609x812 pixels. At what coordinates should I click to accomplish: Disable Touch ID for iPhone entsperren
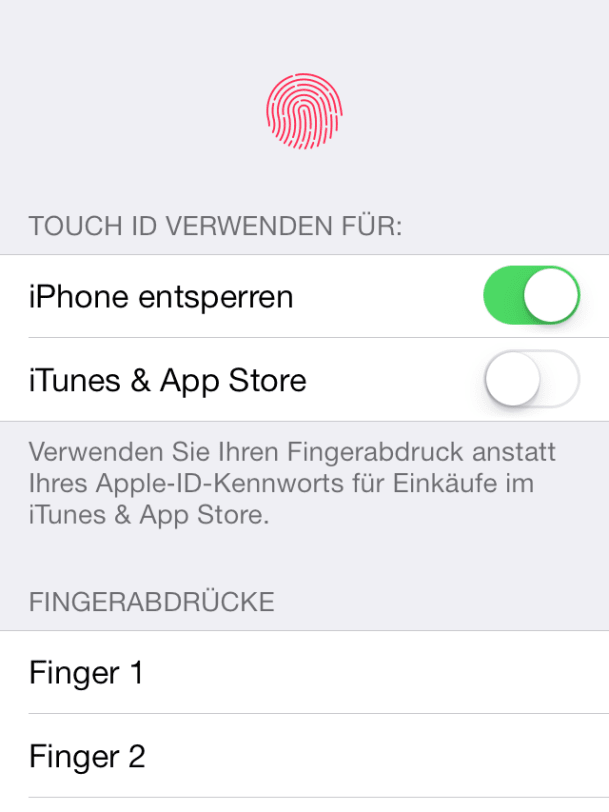(x=531, y=296)
